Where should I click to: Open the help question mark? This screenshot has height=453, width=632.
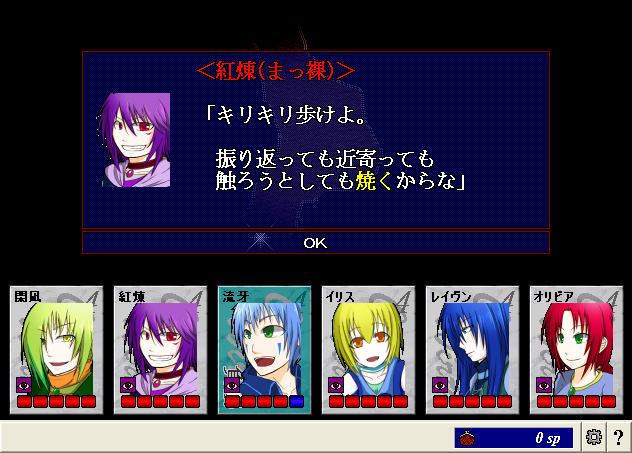618,437
